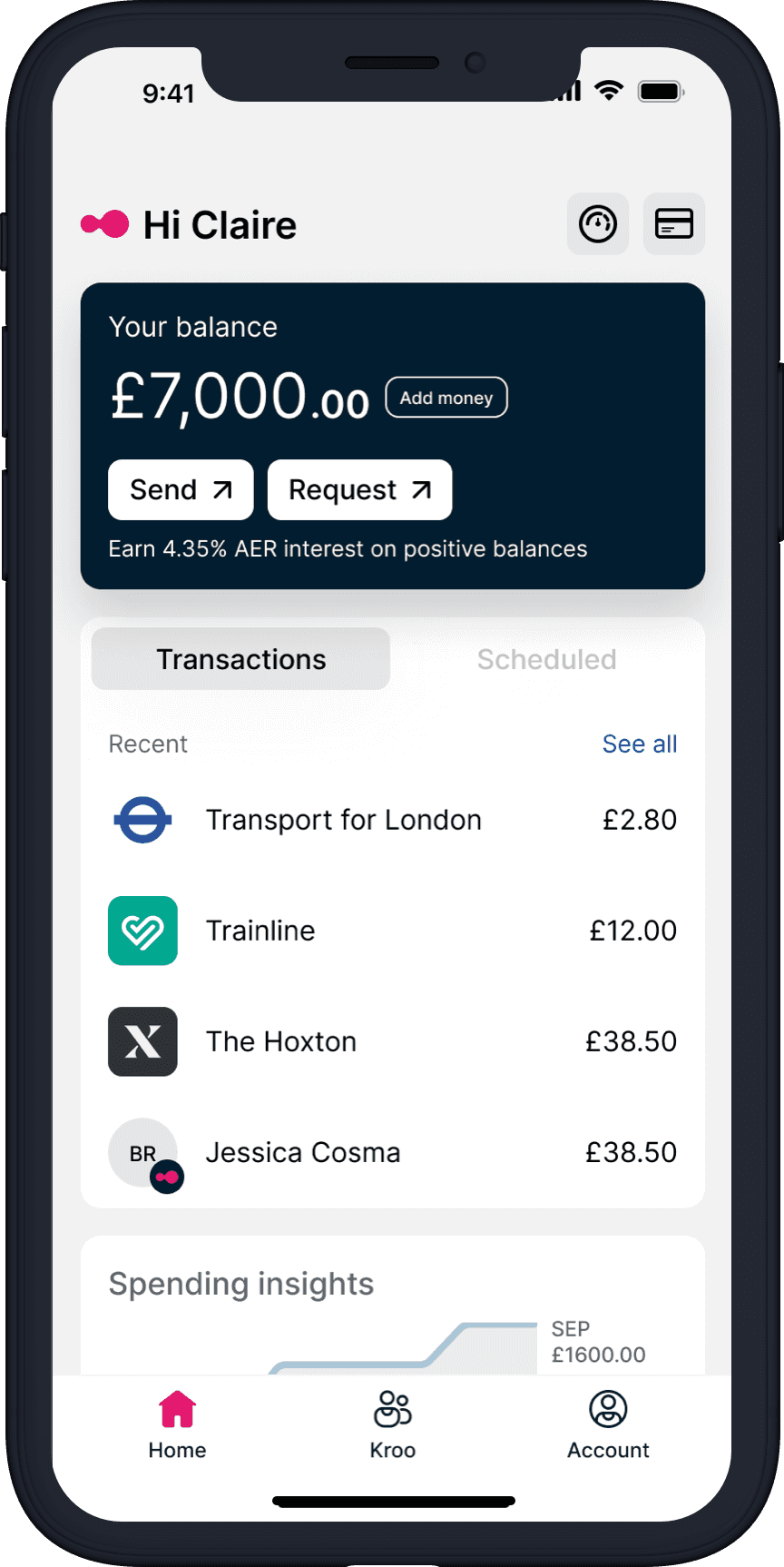Open the card icon
Image resolution: width=784 pixels, height=1567 pixels.
[674, 224]
